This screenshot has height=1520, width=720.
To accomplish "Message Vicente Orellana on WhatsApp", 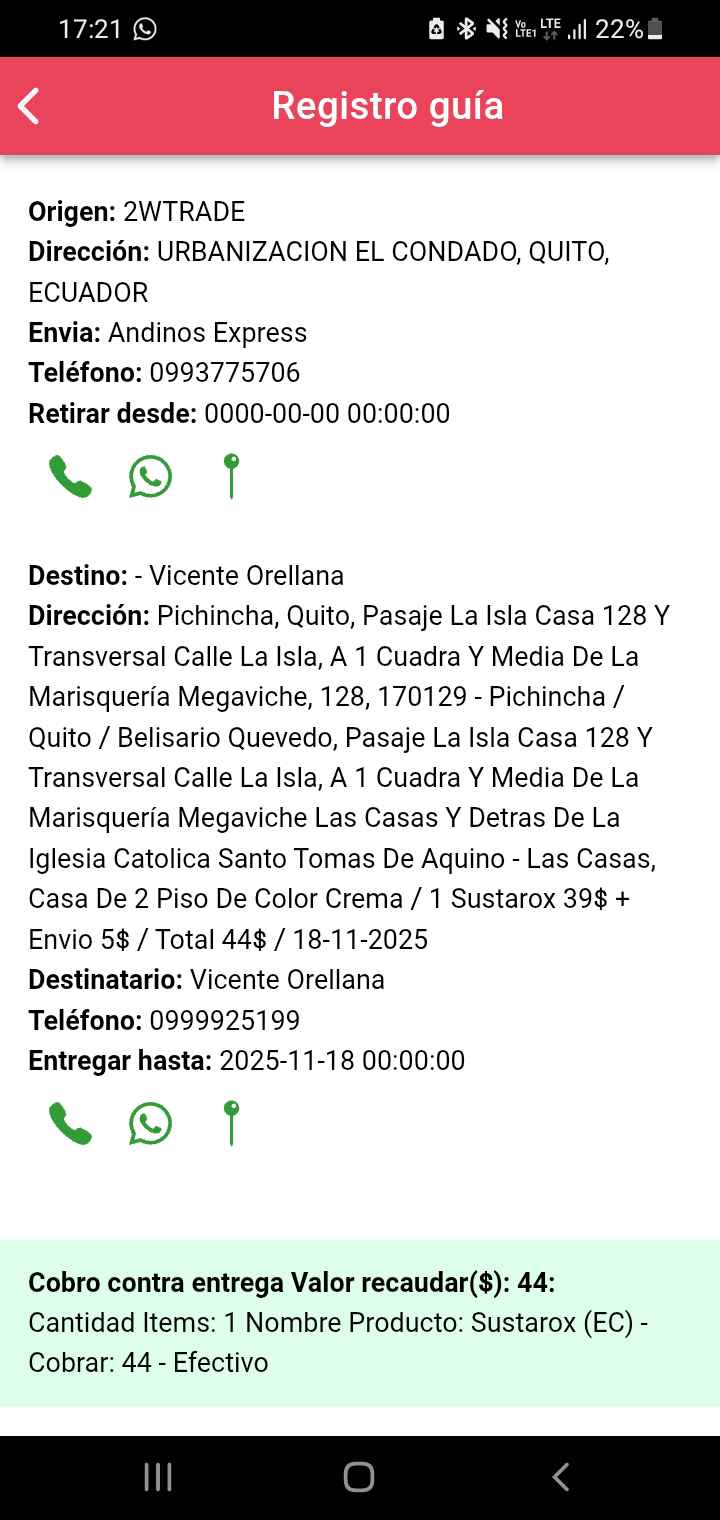I will coord(150,1124).
